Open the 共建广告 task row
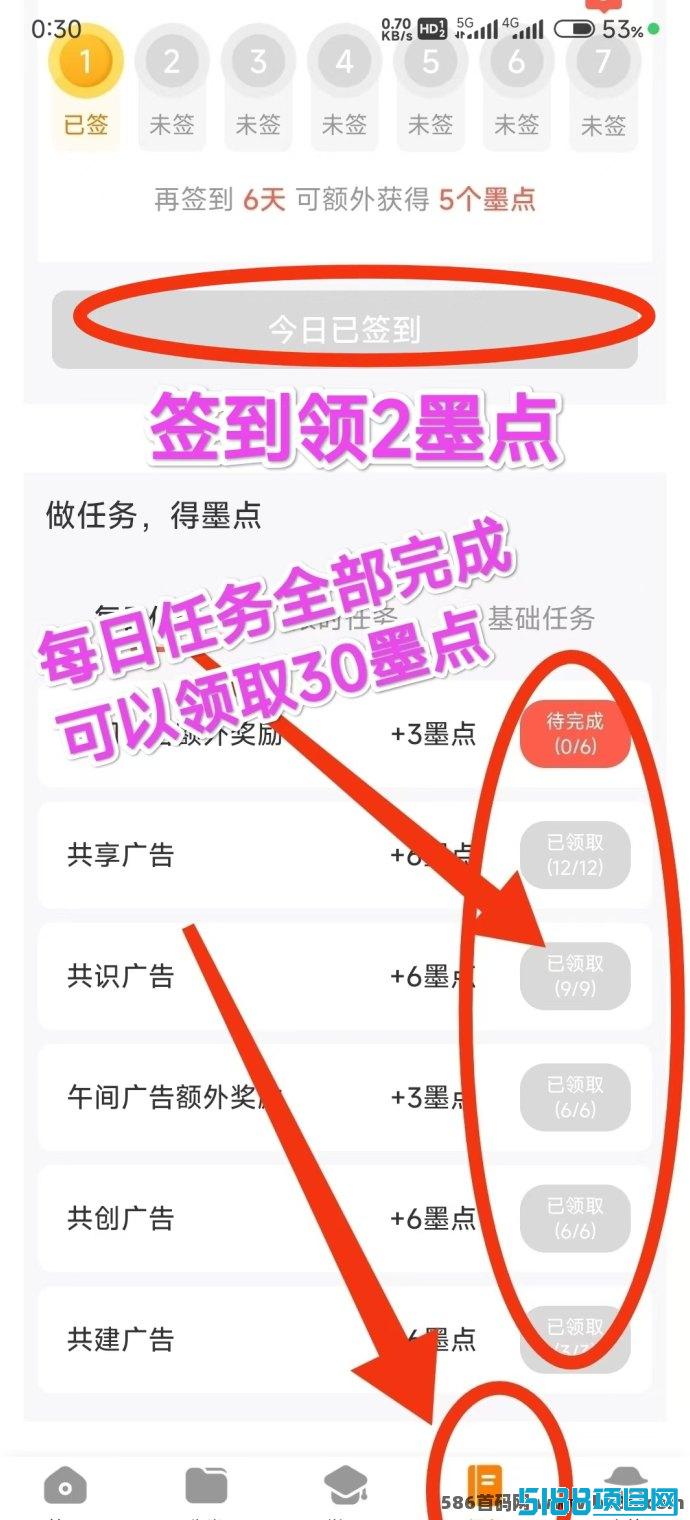The image size is (690, 1520). coord(345,1339)
